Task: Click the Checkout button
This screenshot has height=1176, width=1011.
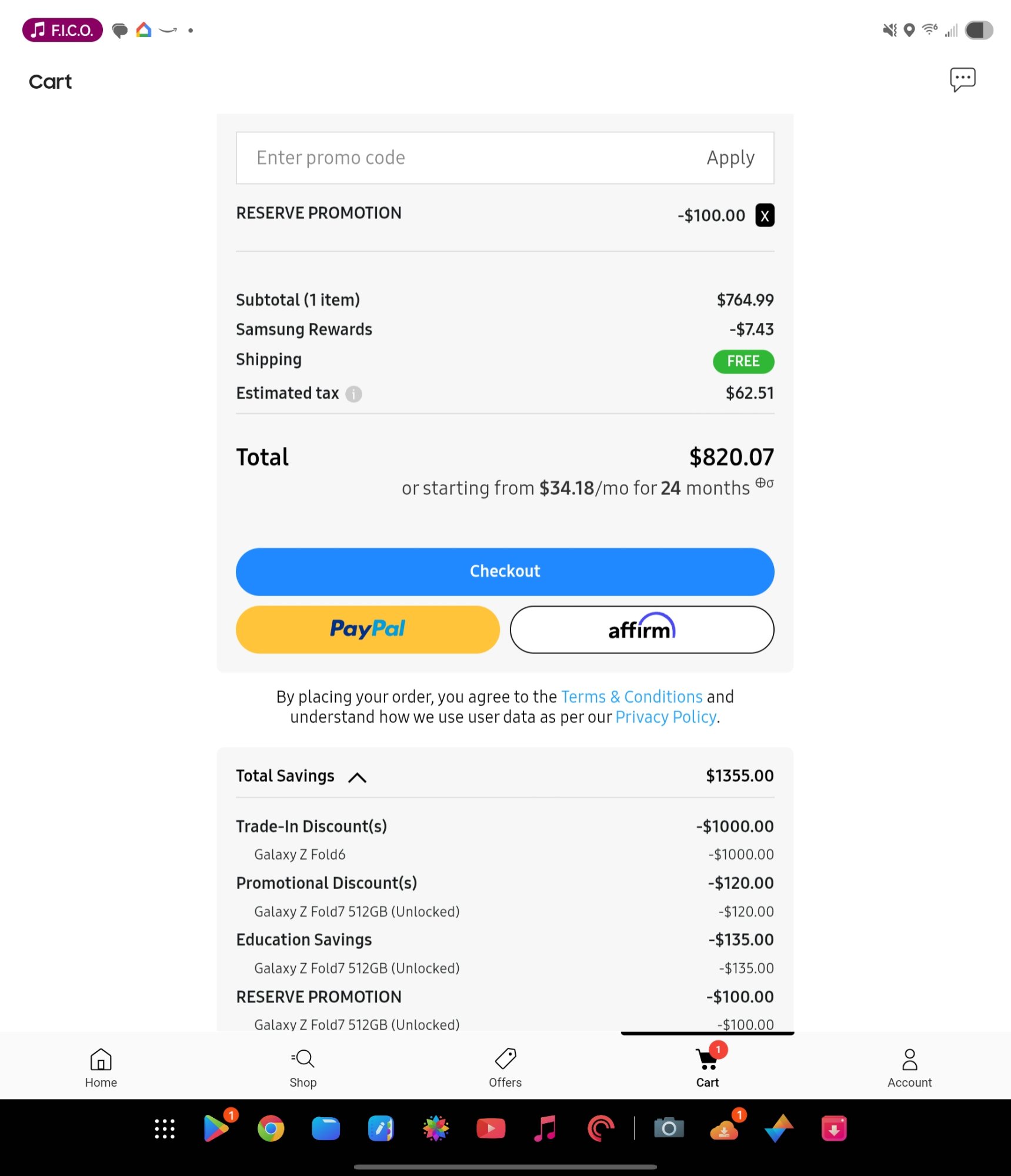Action: 505,571
